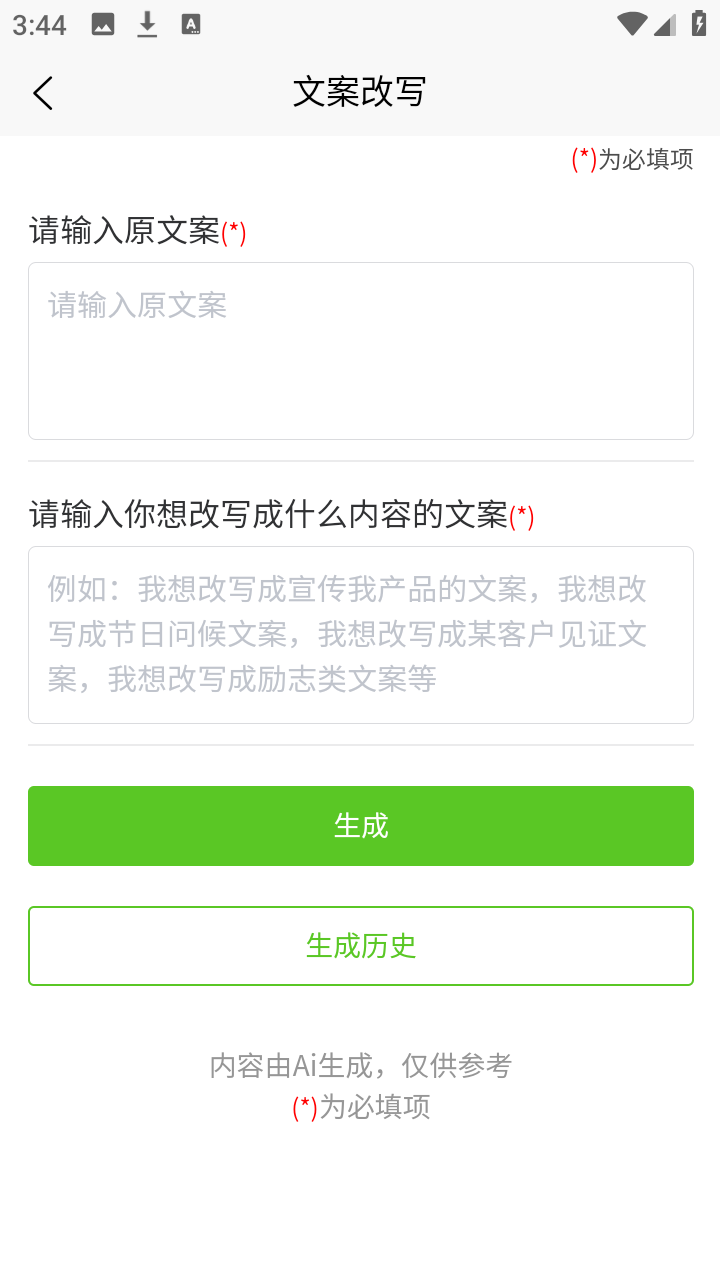Tap the back arrow to leave 文案改写
Viewport: 720px width, 1280px height.
click(42, 92)
